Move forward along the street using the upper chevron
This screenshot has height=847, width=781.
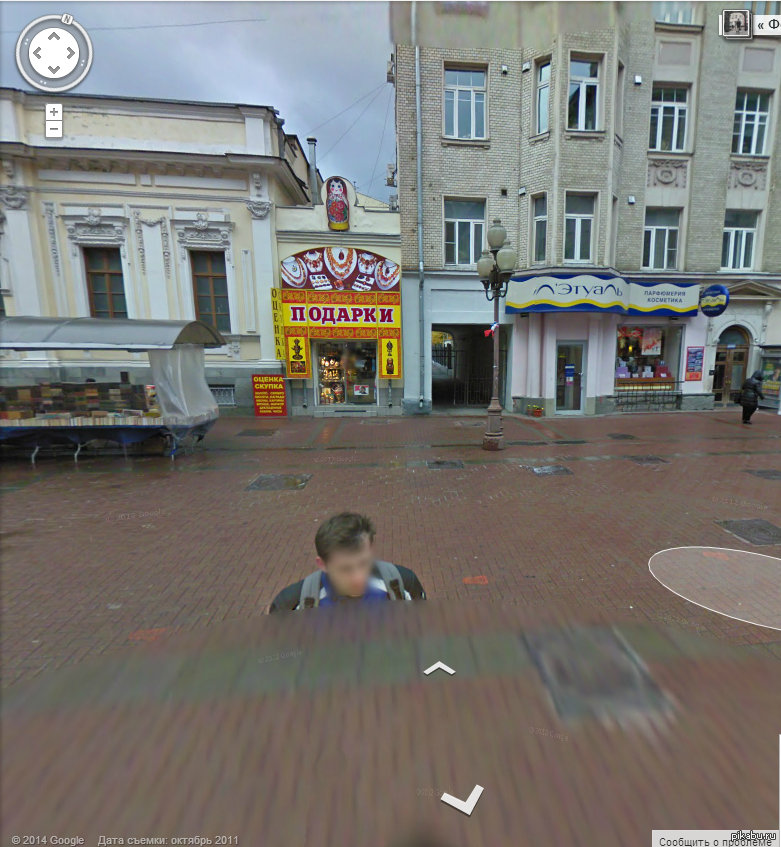[438, 668]
